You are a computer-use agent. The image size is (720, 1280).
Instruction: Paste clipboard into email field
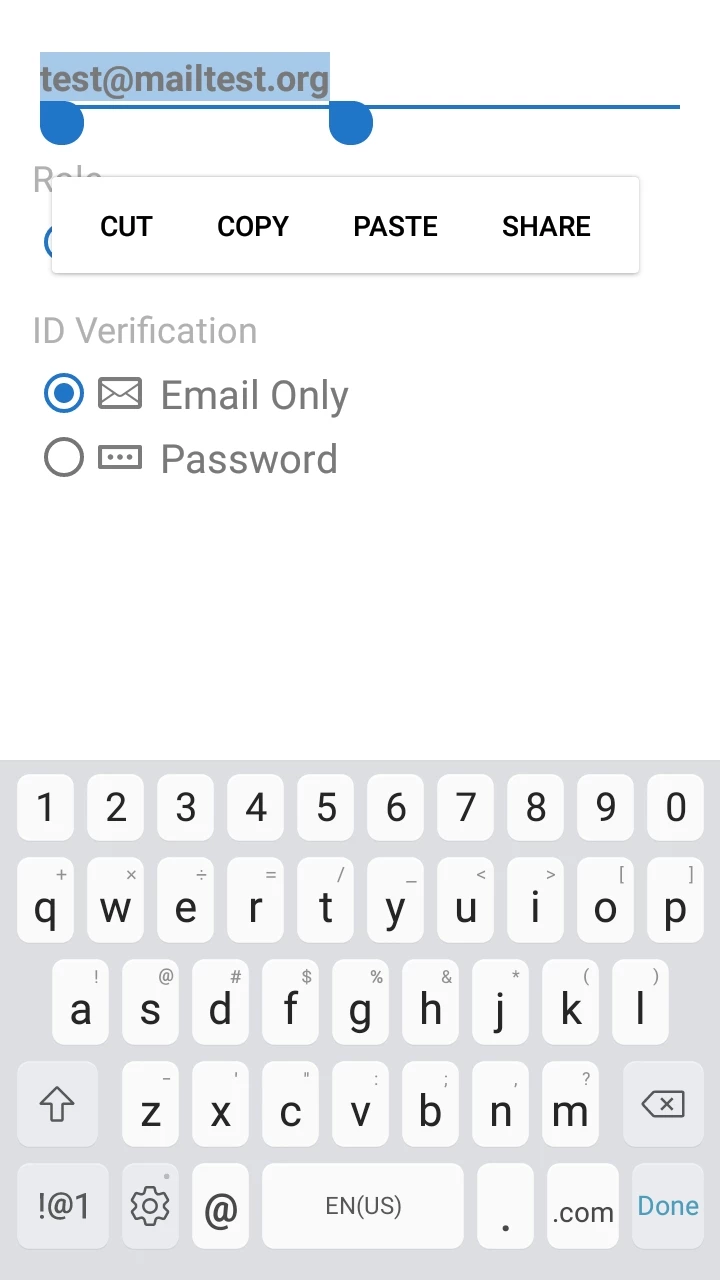coord(395,226)
